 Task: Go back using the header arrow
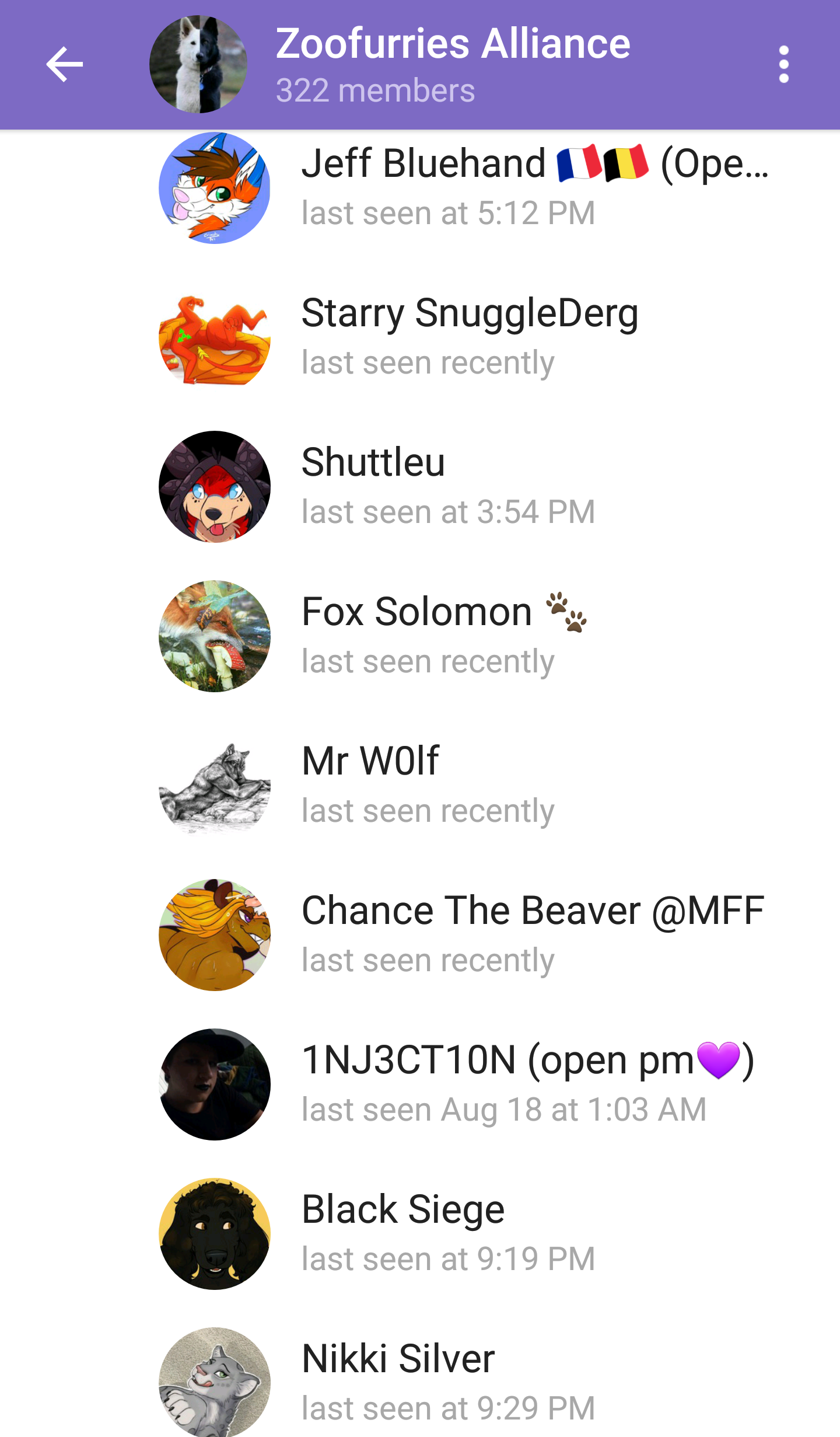[64, 64]
